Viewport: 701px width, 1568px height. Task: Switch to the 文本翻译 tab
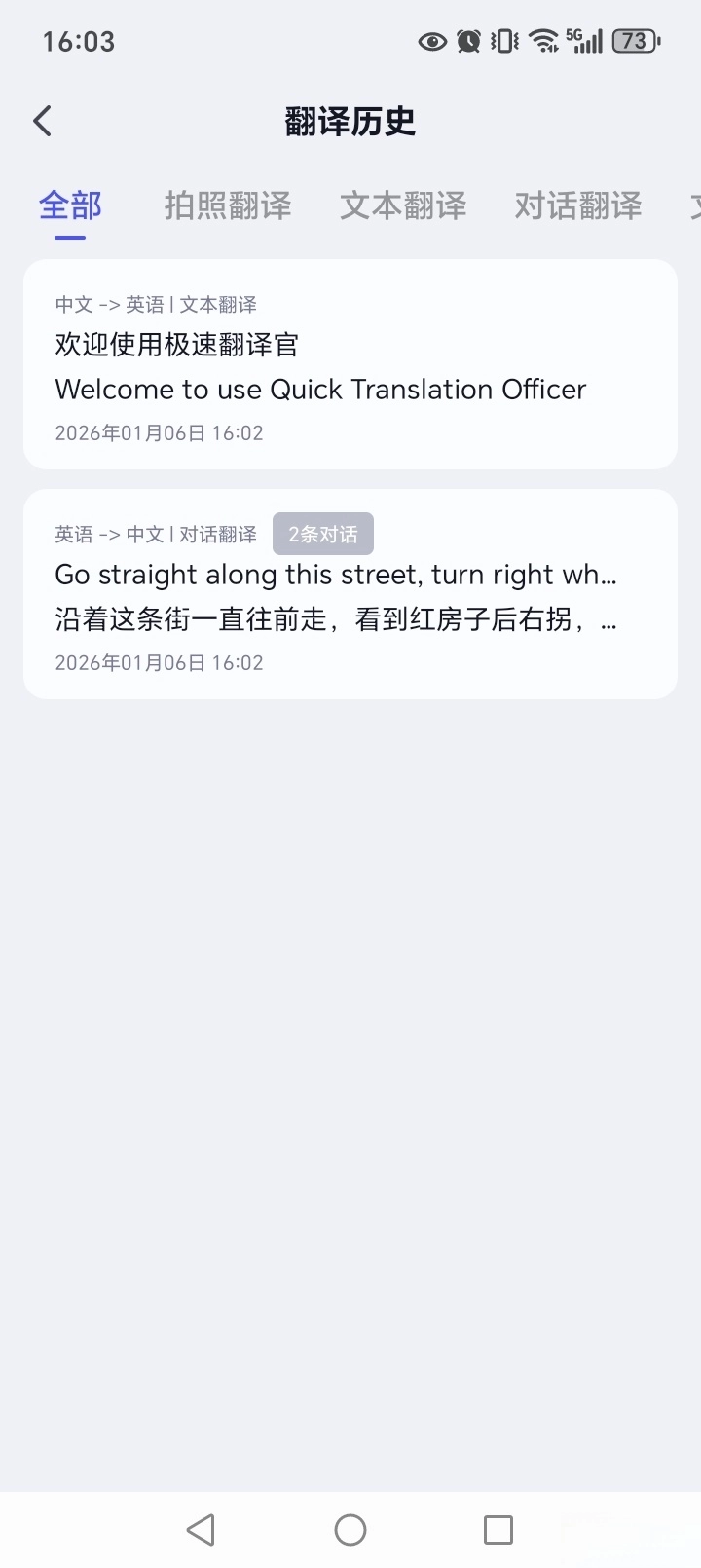403,206
